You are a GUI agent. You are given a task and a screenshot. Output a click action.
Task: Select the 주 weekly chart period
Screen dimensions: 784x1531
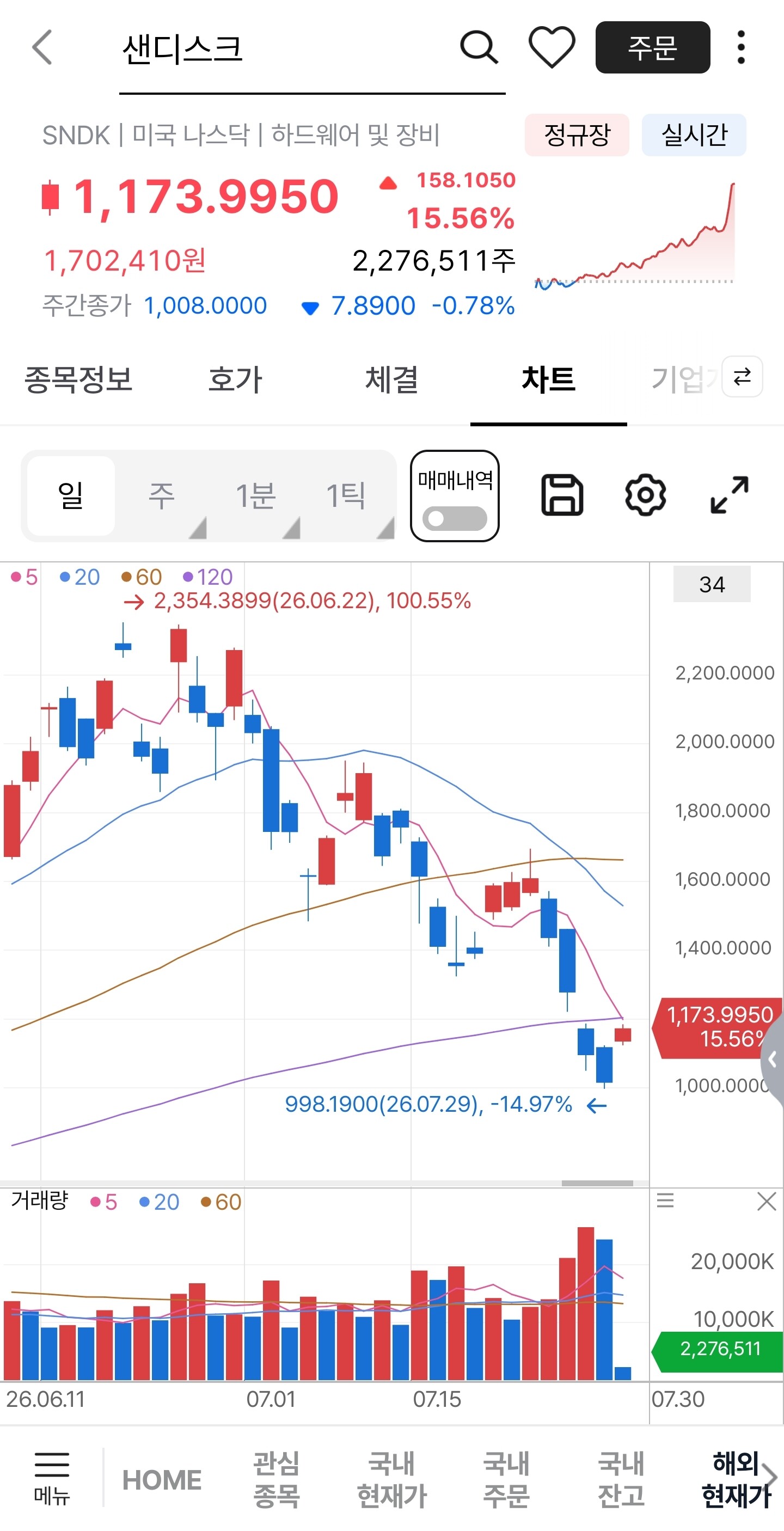(x=162, y=495)
